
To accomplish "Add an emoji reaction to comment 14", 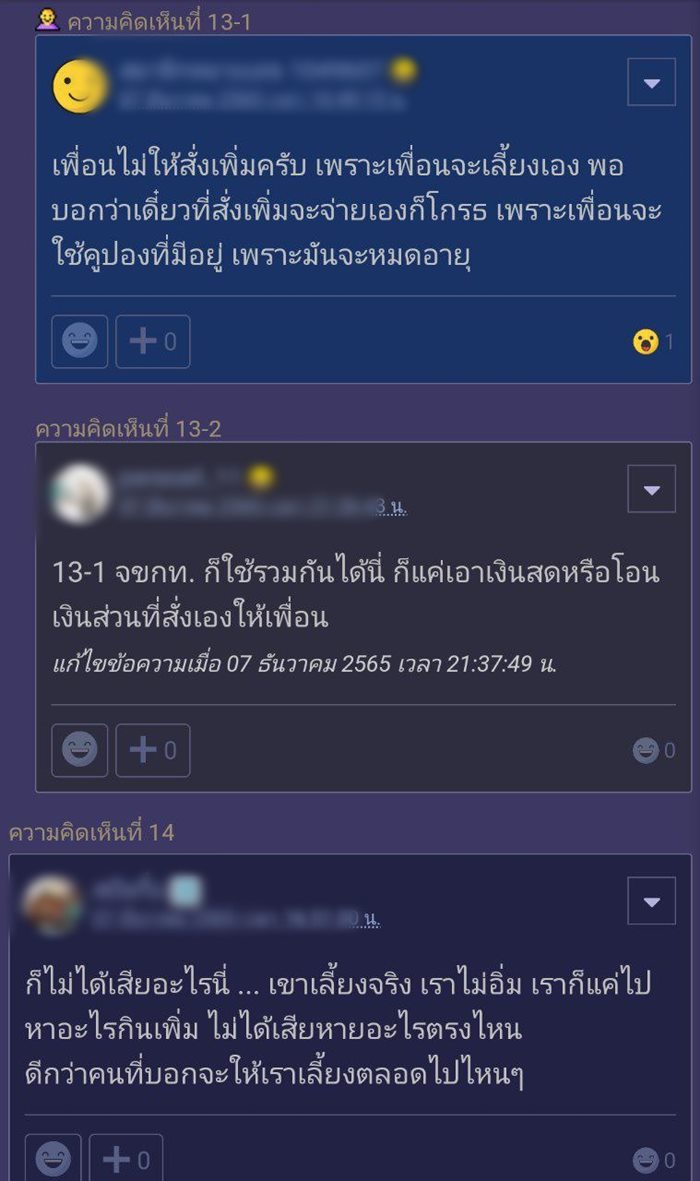I will [53, 1159].
